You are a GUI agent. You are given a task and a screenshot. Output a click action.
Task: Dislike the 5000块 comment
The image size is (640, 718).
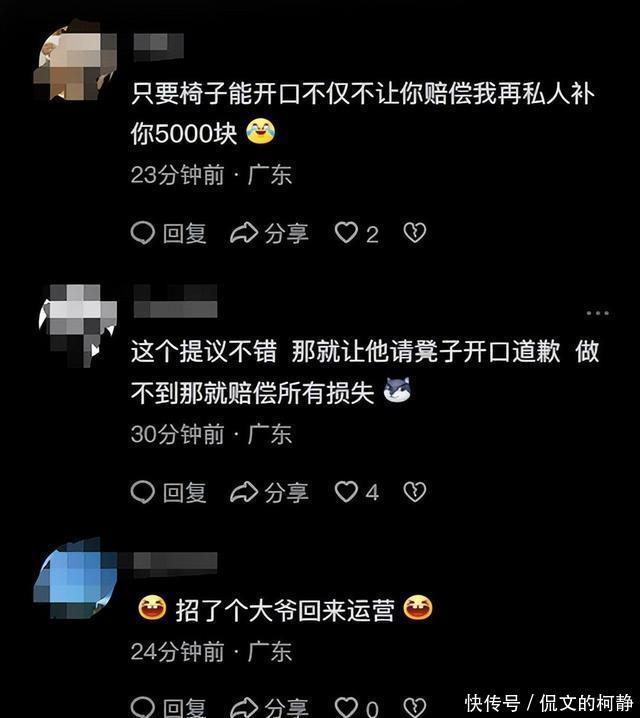click(414, 234)
